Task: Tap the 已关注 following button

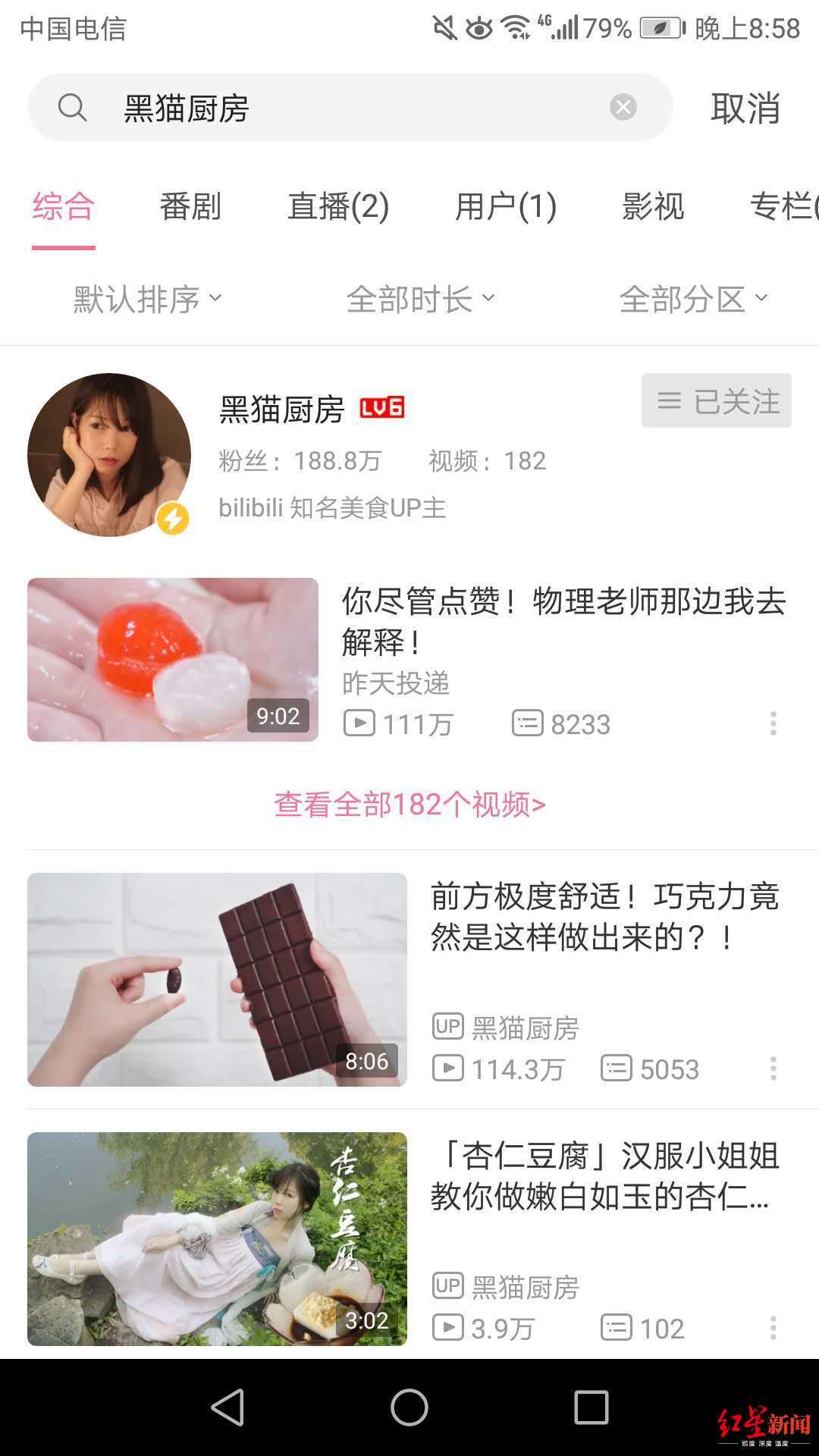Action: click(x=716, y=400)
